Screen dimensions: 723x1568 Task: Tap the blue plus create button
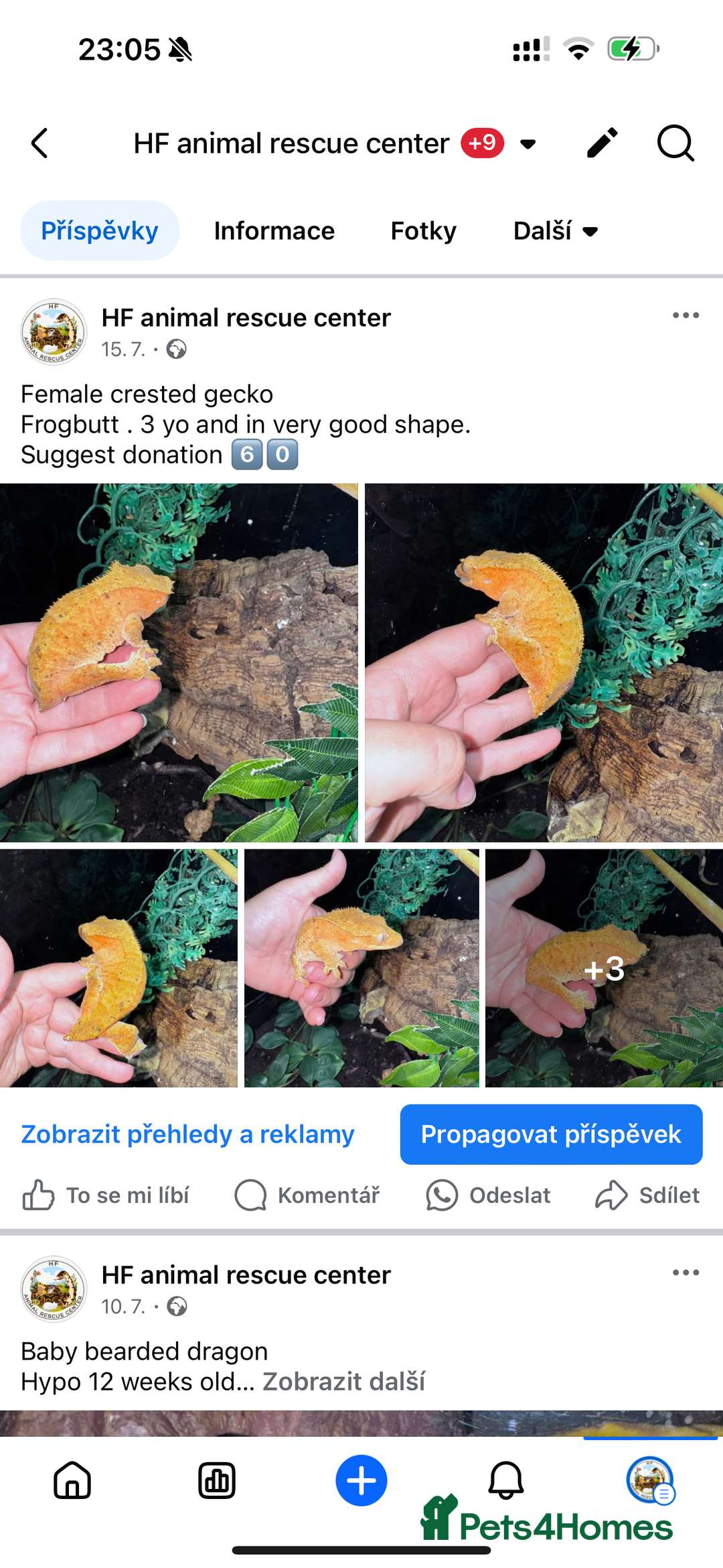coord(361,1480)
